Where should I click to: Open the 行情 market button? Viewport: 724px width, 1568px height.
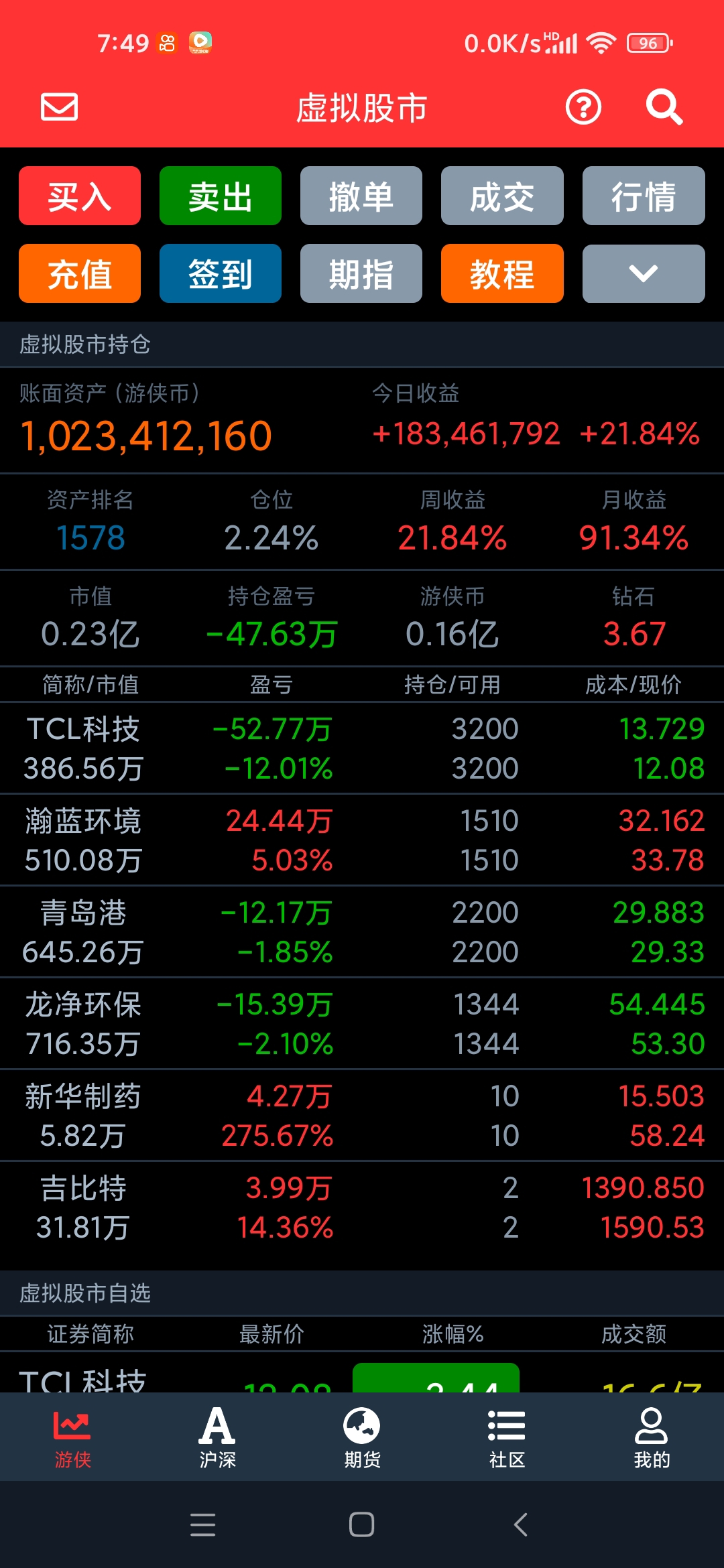[x=644, y=196]
